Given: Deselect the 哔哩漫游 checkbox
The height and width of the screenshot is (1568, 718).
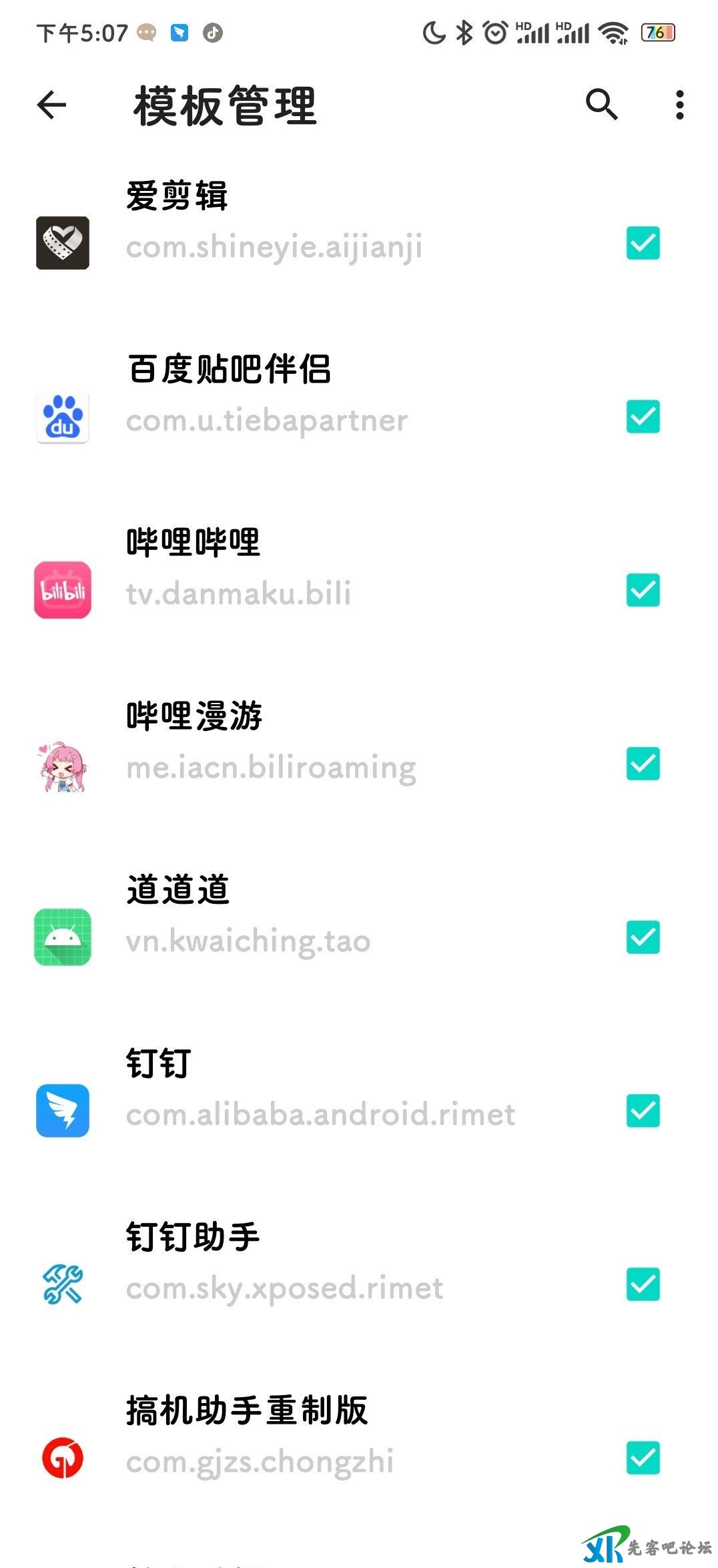Looking at the screenshot, I should (643, 764).
